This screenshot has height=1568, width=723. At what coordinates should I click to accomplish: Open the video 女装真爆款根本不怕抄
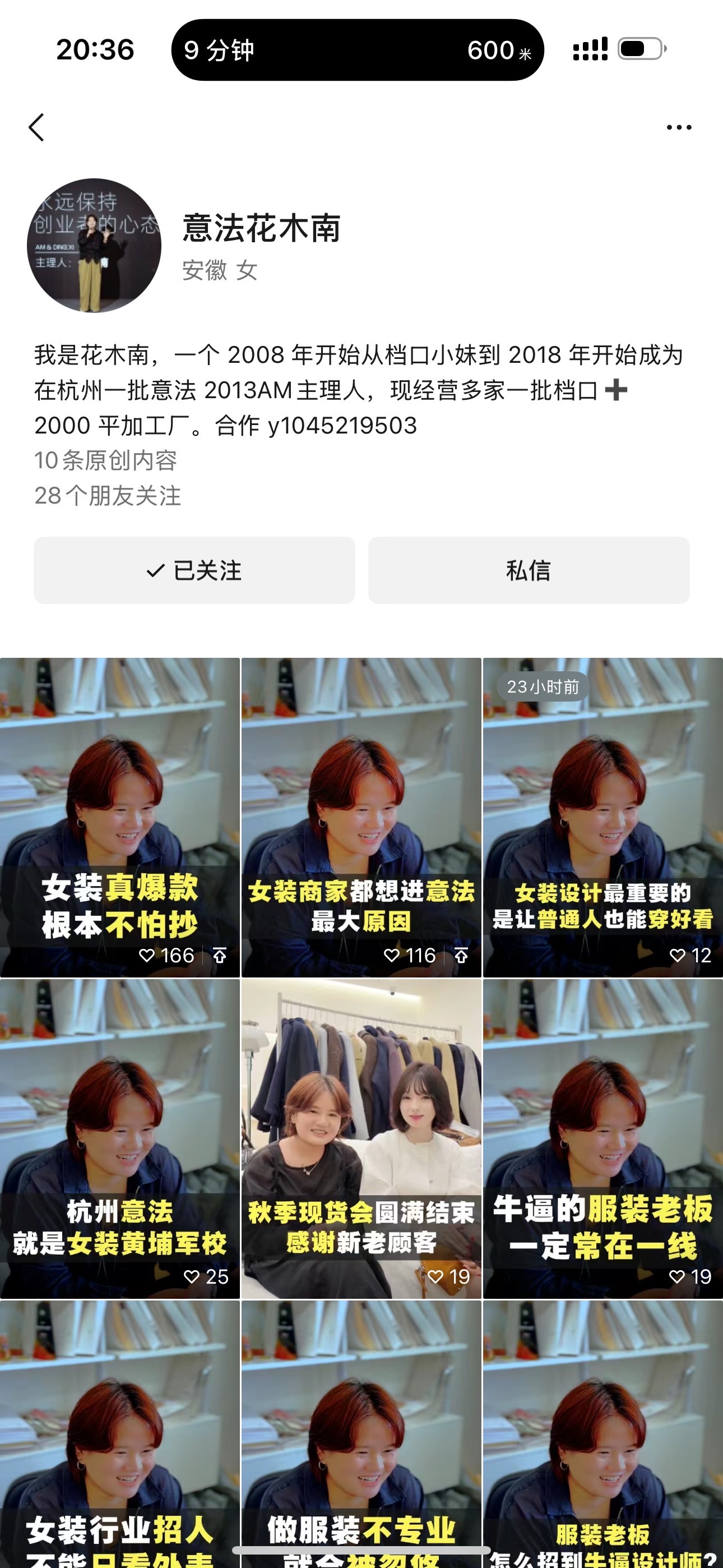[120, 818]
